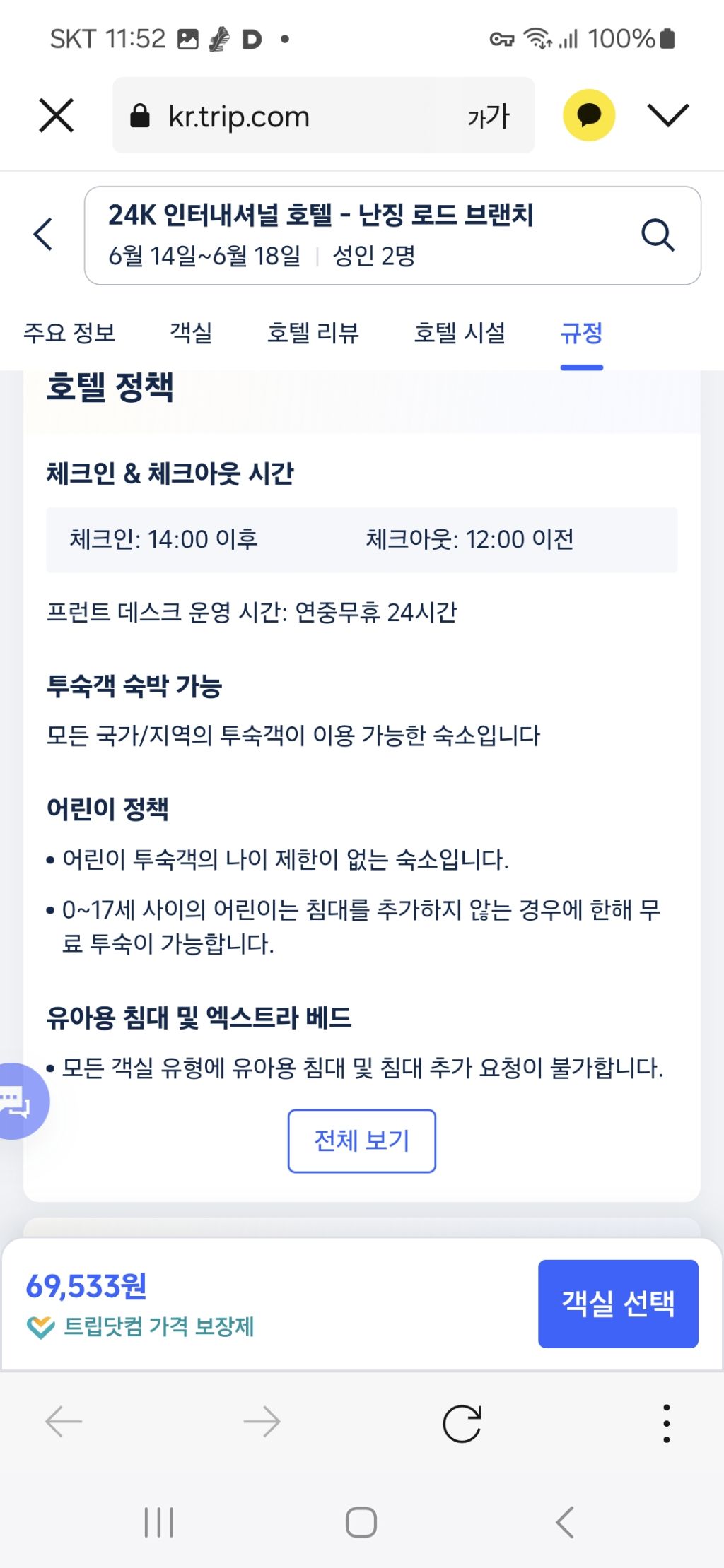Tap the kr.trip.com address bar
Image resolution: width=724 pixels, height=1568 pixels.
tap(283, 116)
